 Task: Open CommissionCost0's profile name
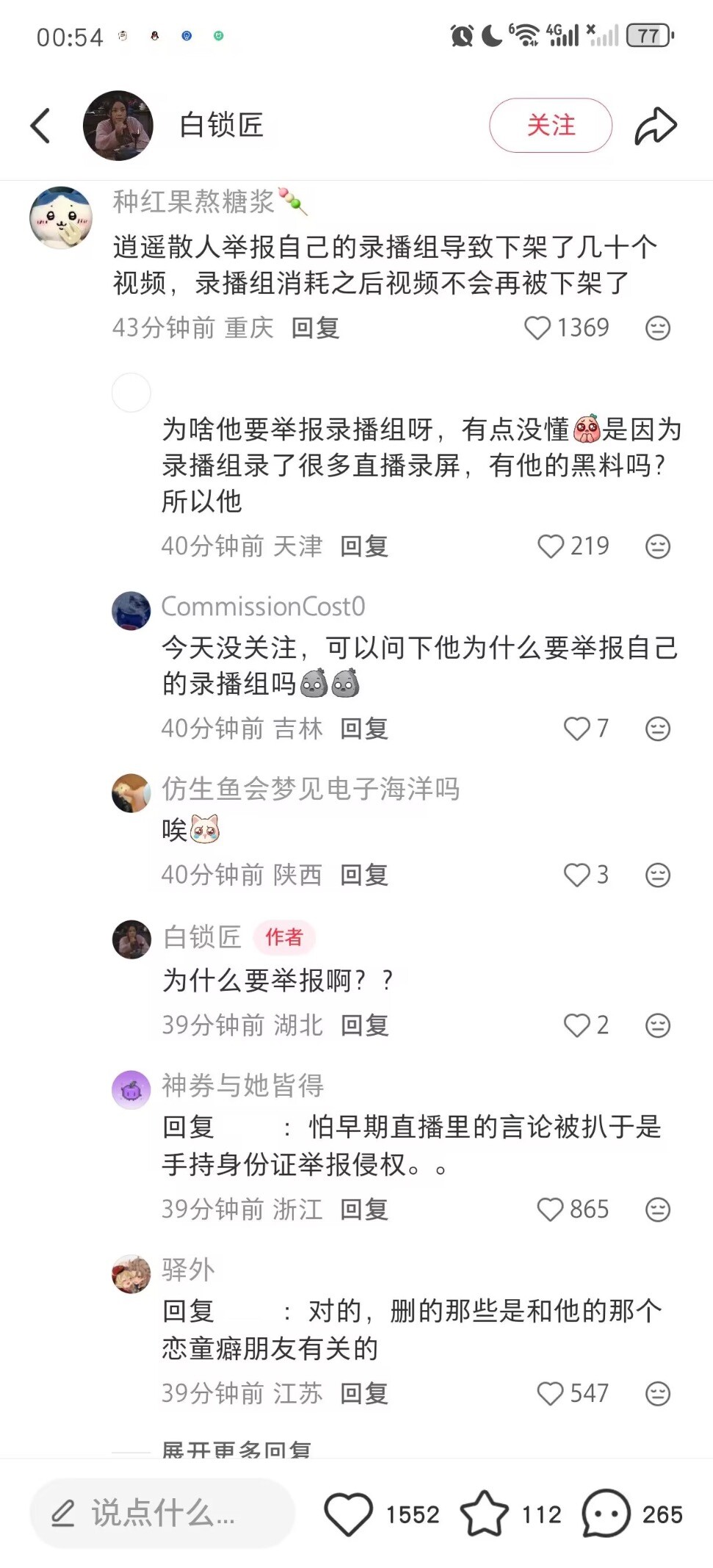click(x=263, y=607)
